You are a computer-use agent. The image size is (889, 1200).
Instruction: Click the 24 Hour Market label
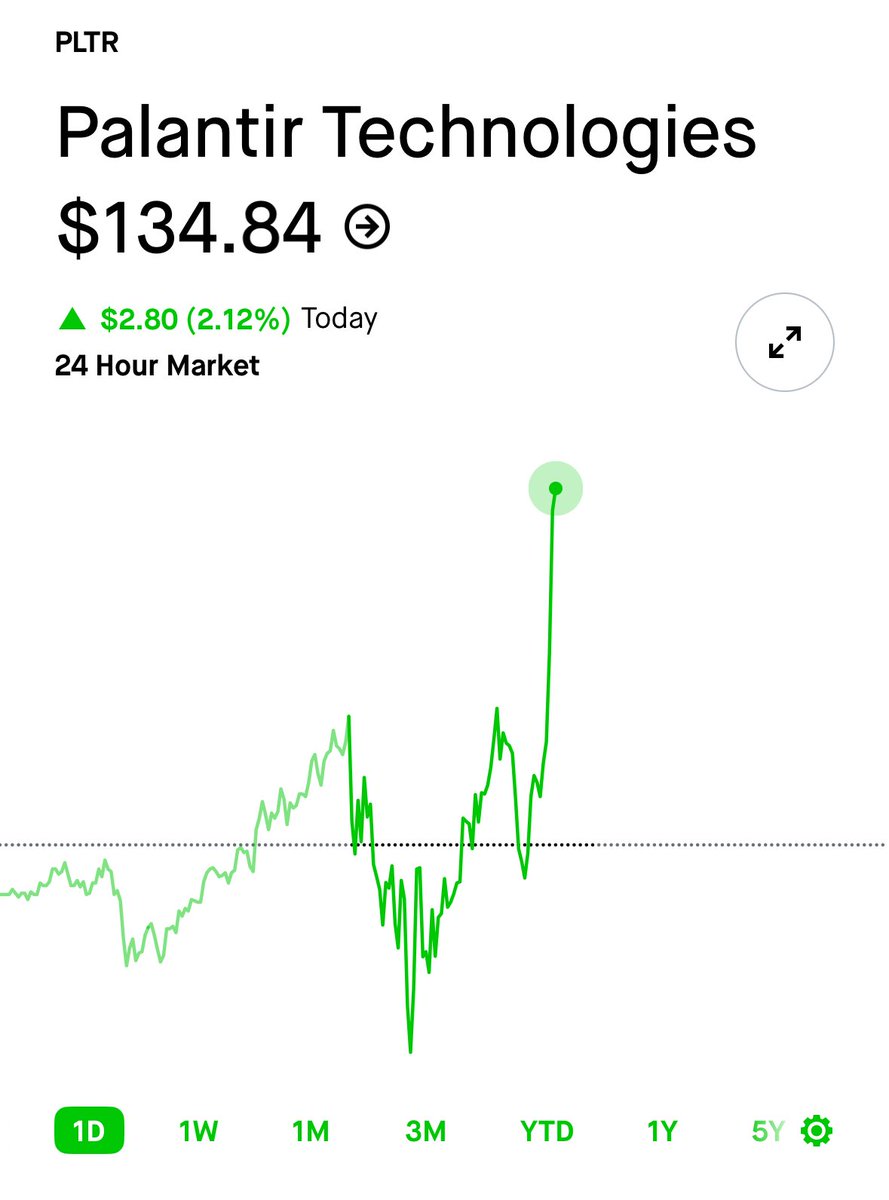click(157, 366)
